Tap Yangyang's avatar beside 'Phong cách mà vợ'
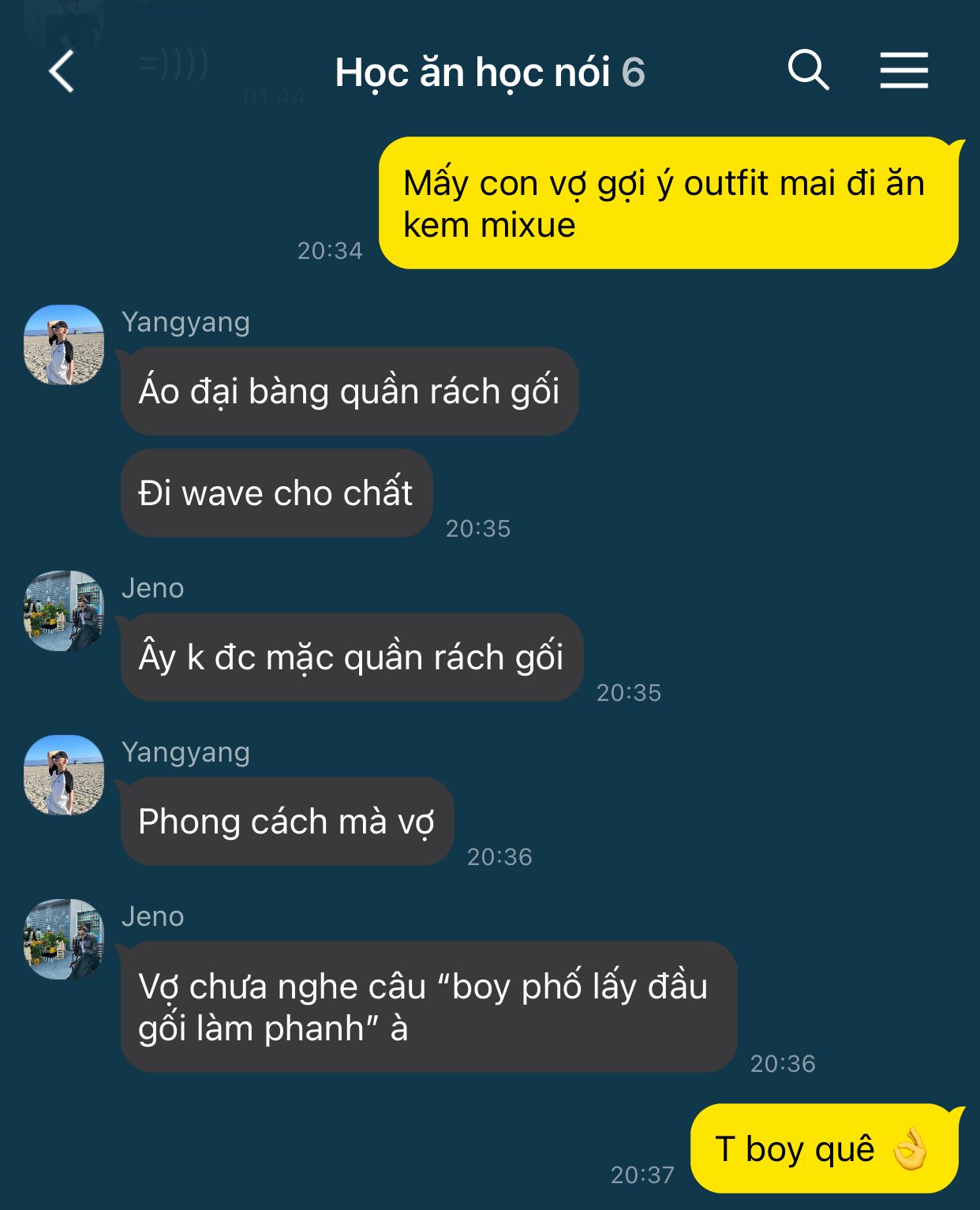Viewport: 980px width, 1210px height. [64, 775]
